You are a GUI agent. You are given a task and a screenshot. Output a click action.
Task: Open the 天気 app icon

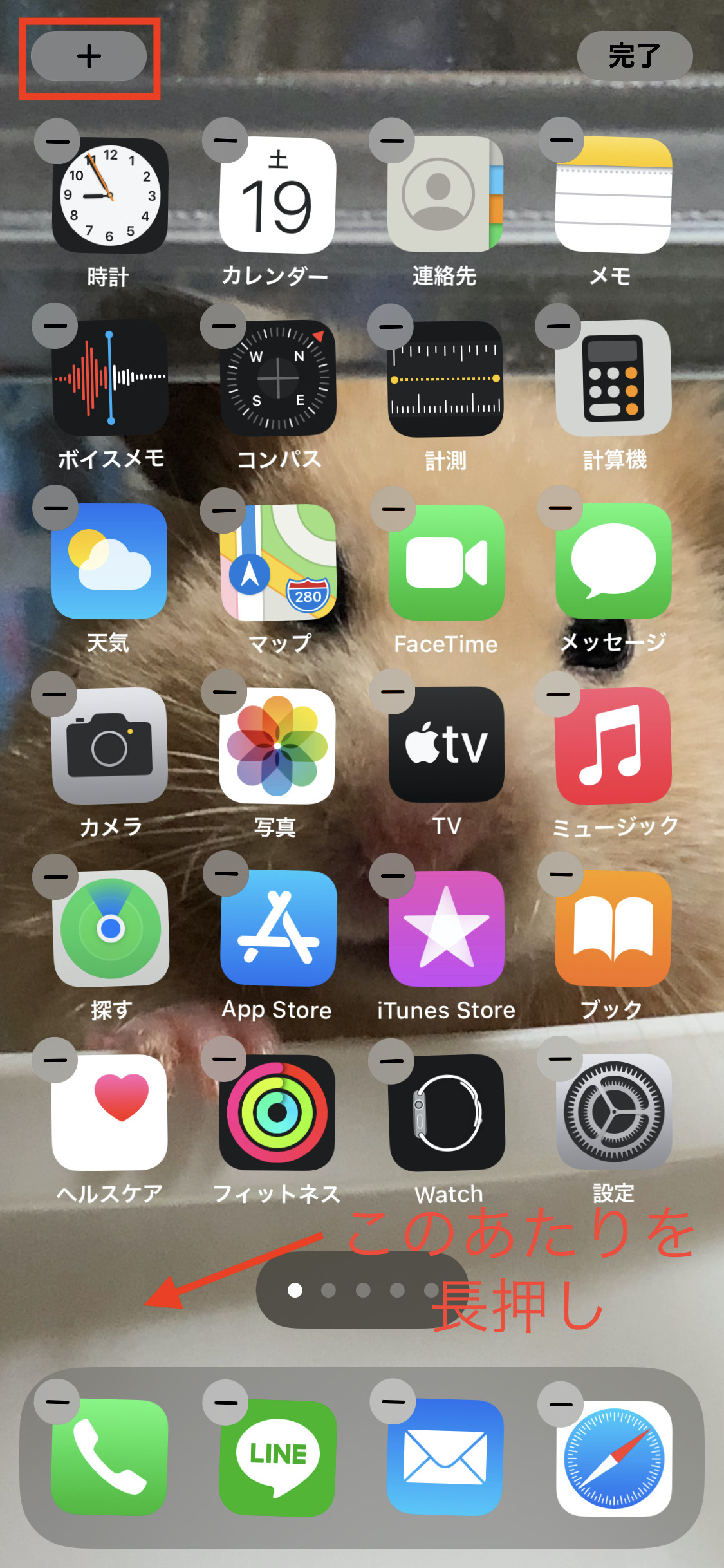110,561
